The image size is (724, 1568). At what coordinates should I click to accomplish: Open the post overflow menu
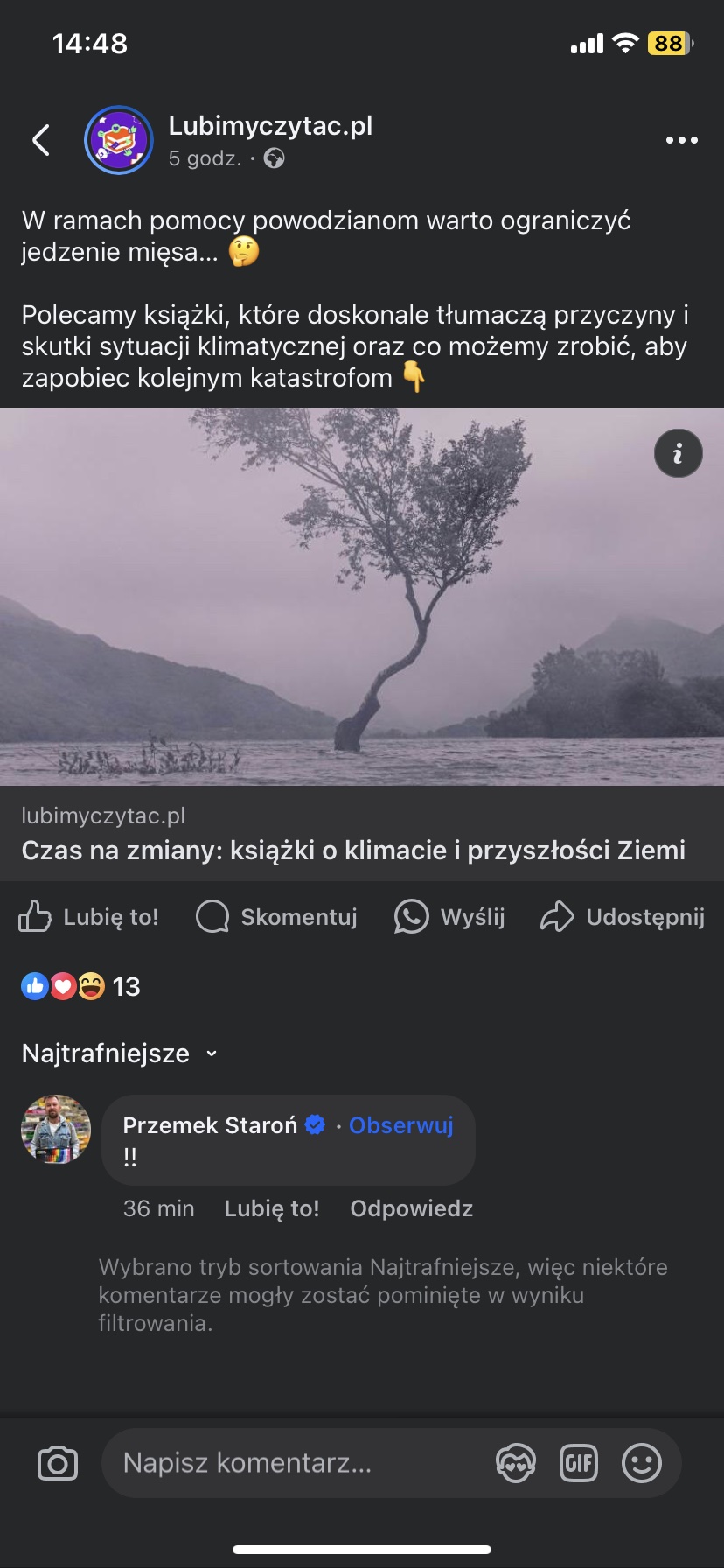click(681, 140)
